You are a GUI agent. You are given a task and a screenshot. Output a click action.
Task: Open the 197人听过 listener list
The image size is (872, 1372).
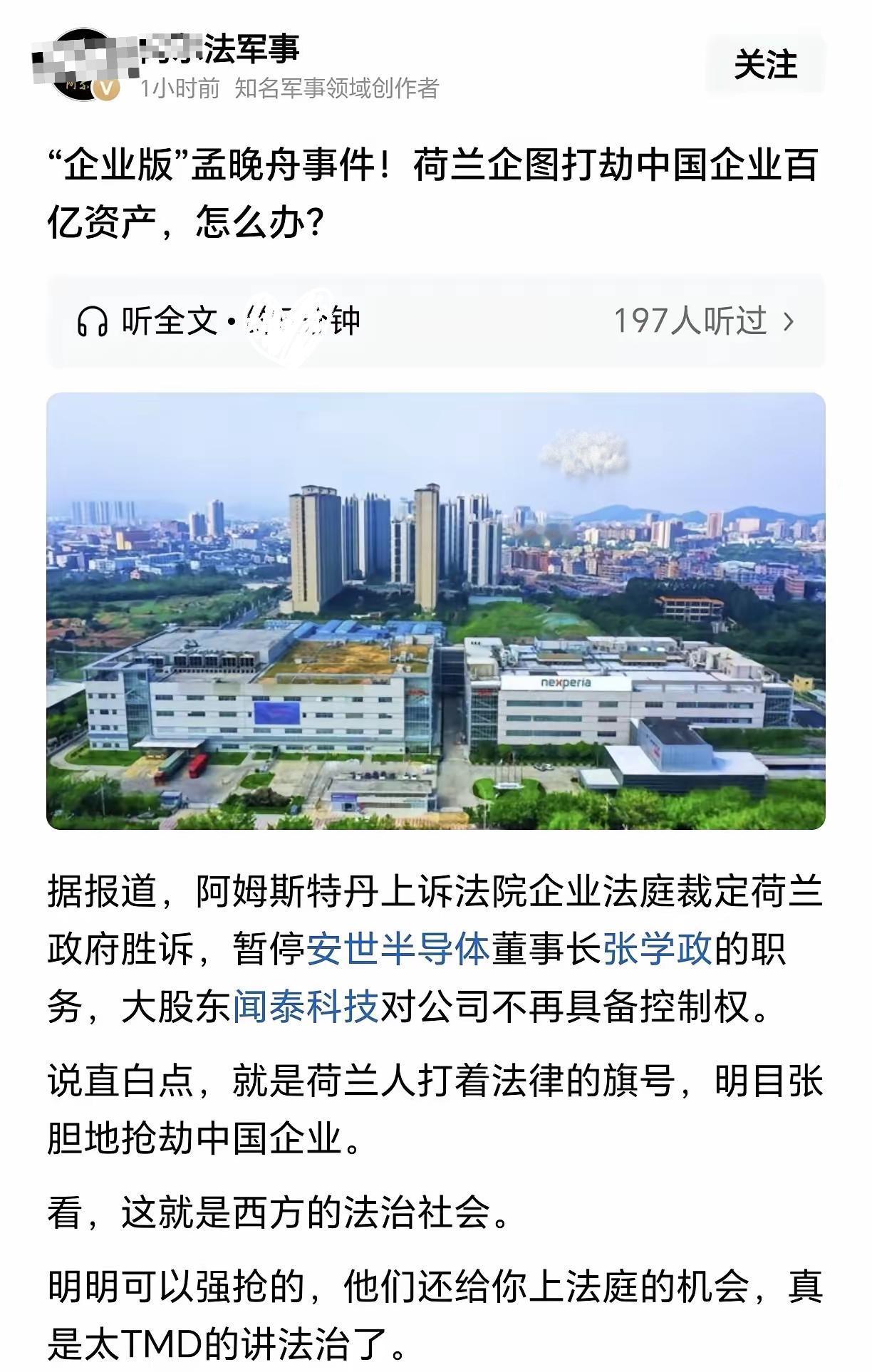click(x=704, y=321)
